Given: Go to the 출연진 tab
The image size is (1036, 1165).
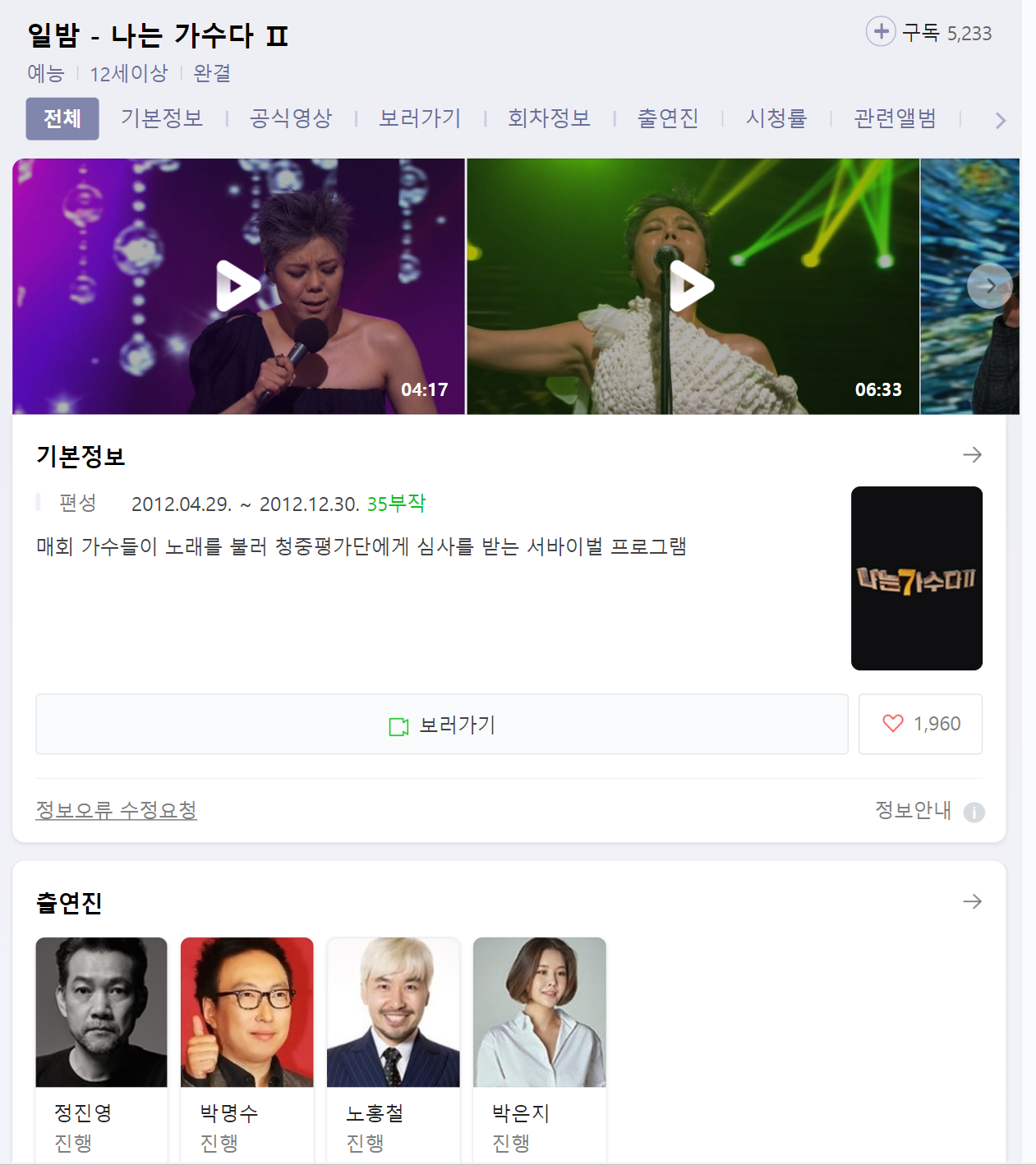Looking at the screenshot, I should (668, 118).
